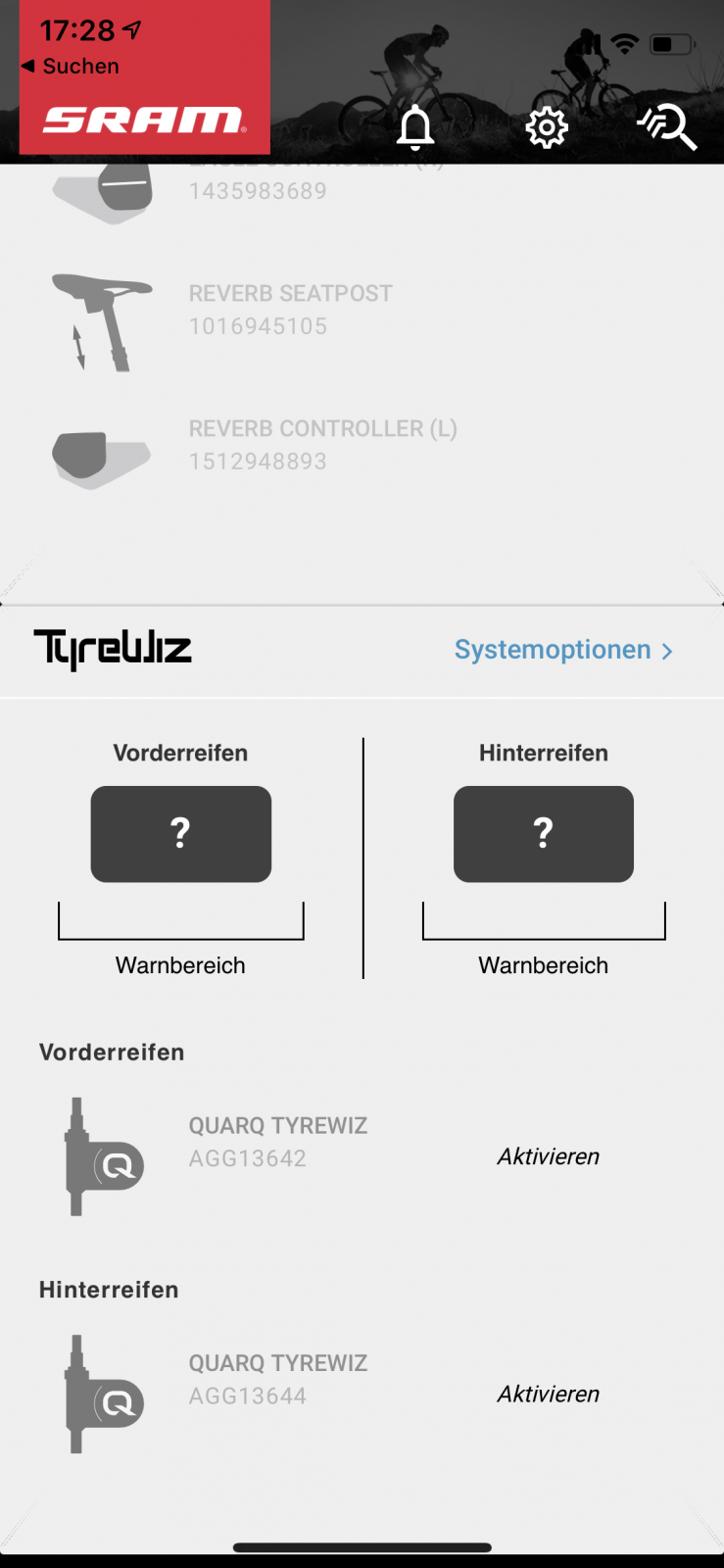Open the Reverb Controller (L) row
The height and width of the screenshot is (1568, 724).
[x=322, y=445]
